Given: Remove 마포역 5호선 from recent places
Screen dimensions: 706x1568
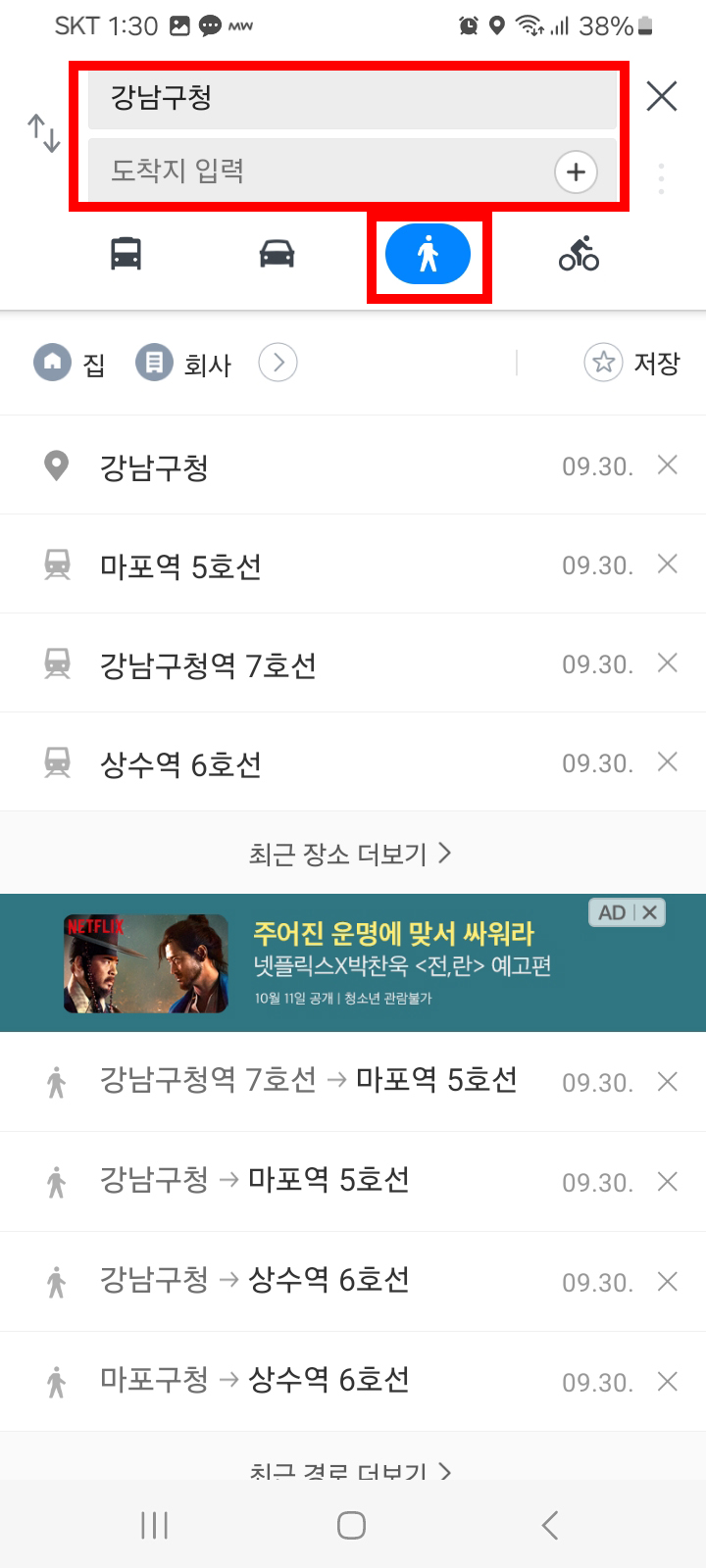Looking at the screenshot, I should point(668,563).
